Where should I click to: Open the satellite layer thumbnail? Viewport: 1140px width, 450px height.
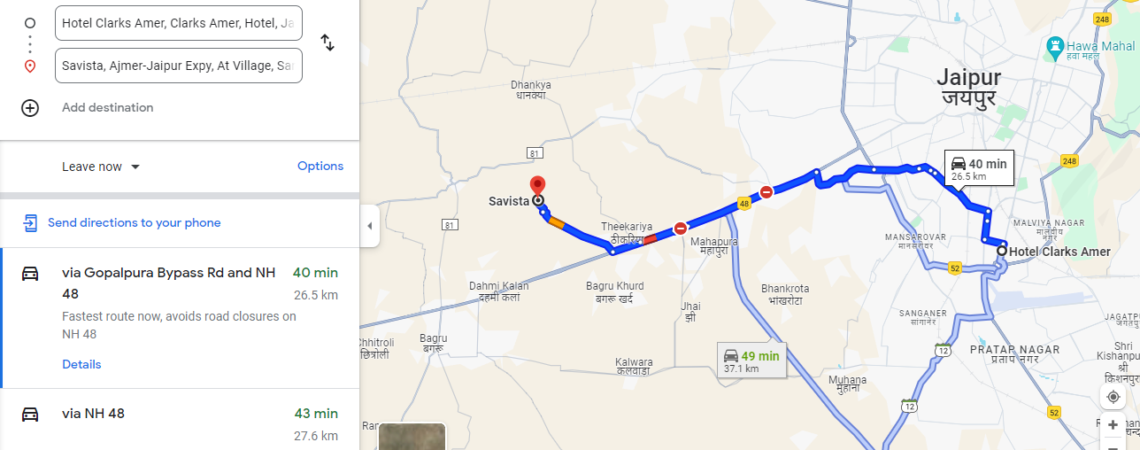pyautogui.click(x=411, y=437)
